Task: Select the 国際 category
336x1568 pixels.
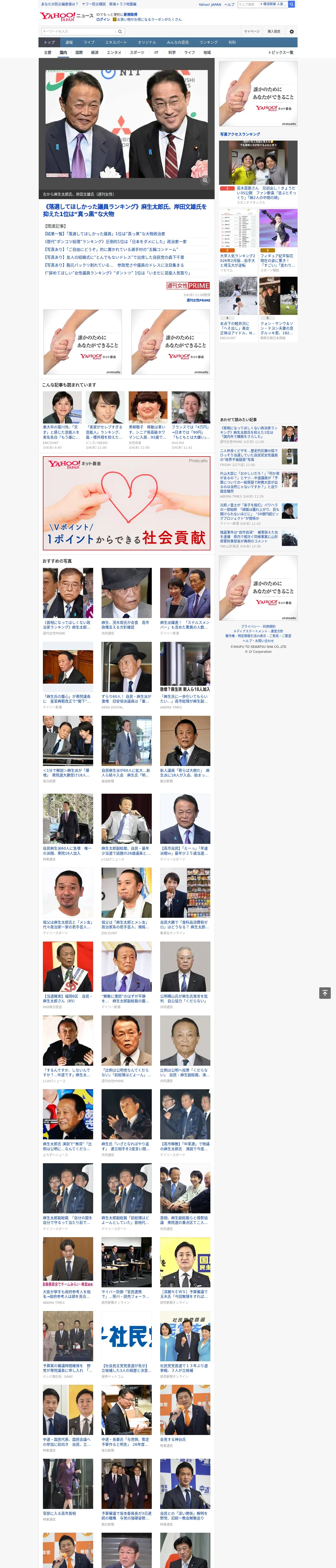Action: tap(79, 52)
